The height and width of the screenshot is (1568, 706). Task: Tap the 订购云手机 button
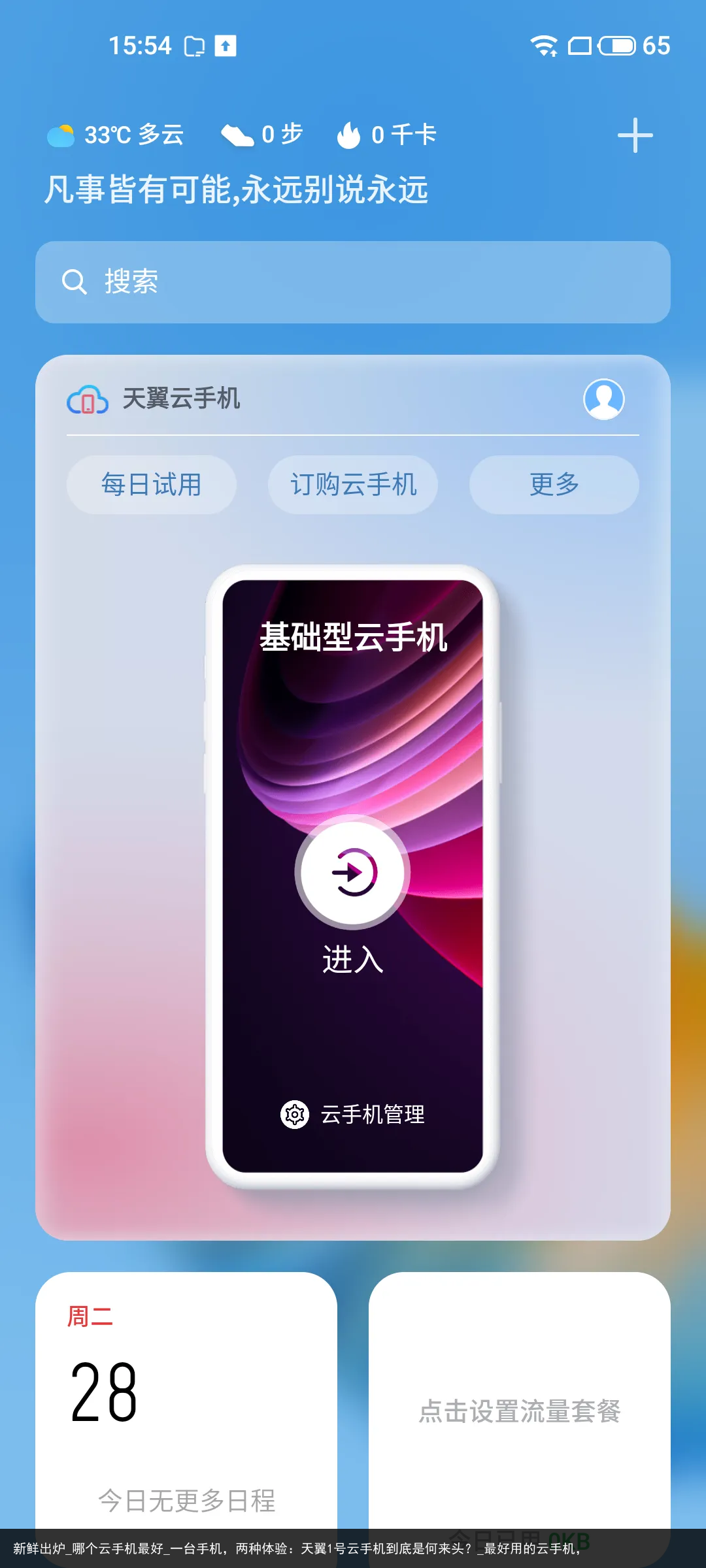pos(353,485)
